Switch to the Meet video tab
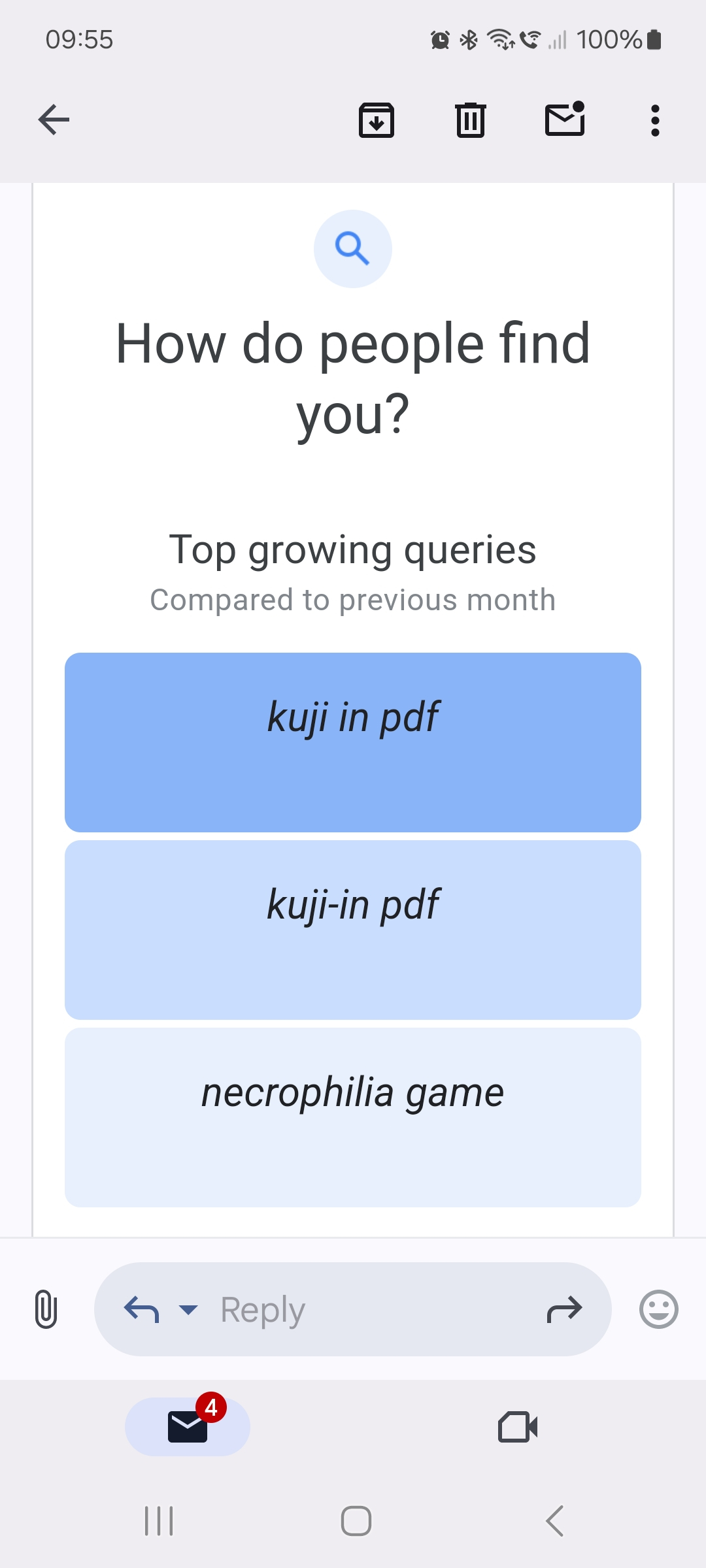 pyautogui.click(x=518, y=1426)
